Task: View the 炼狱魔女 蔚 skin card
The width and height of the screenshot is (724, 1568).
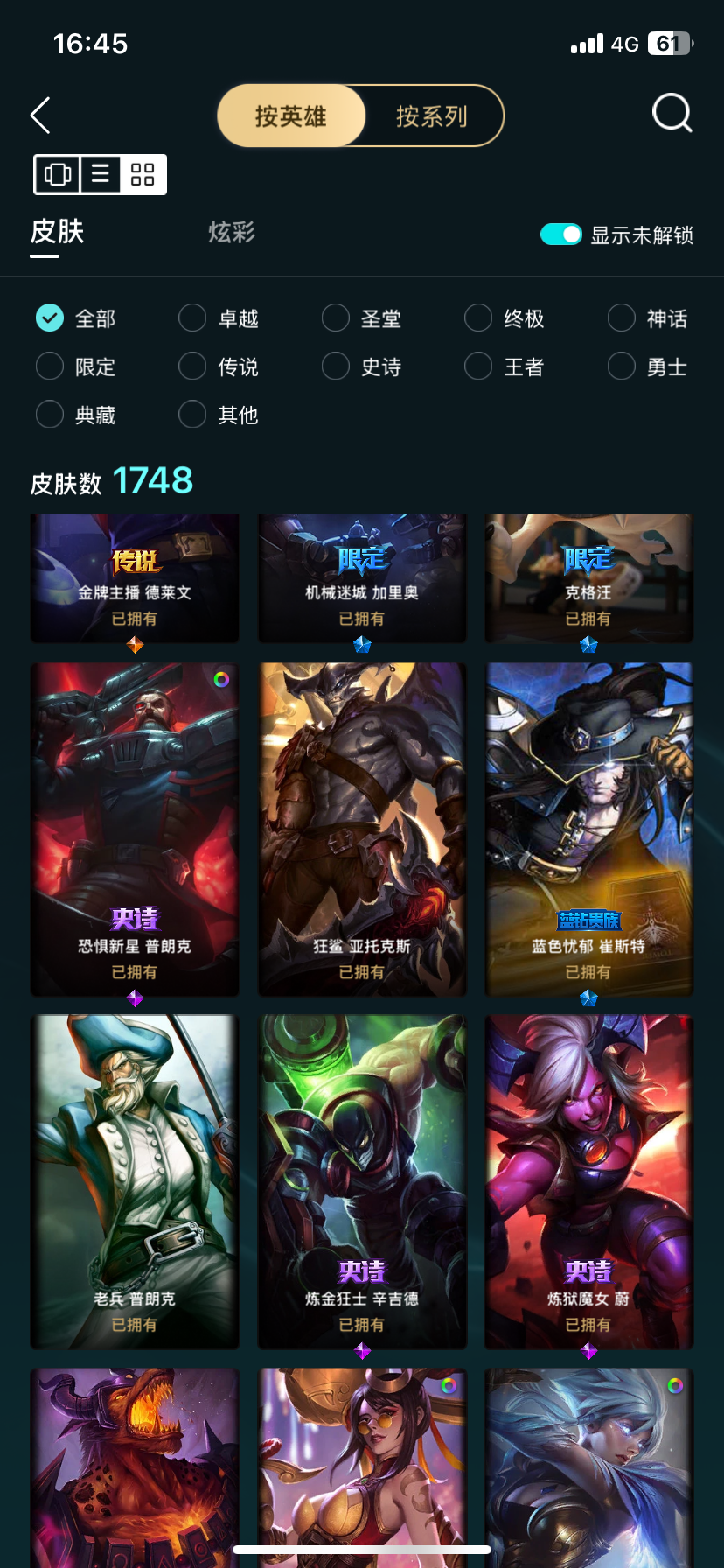Action: 588,1182
